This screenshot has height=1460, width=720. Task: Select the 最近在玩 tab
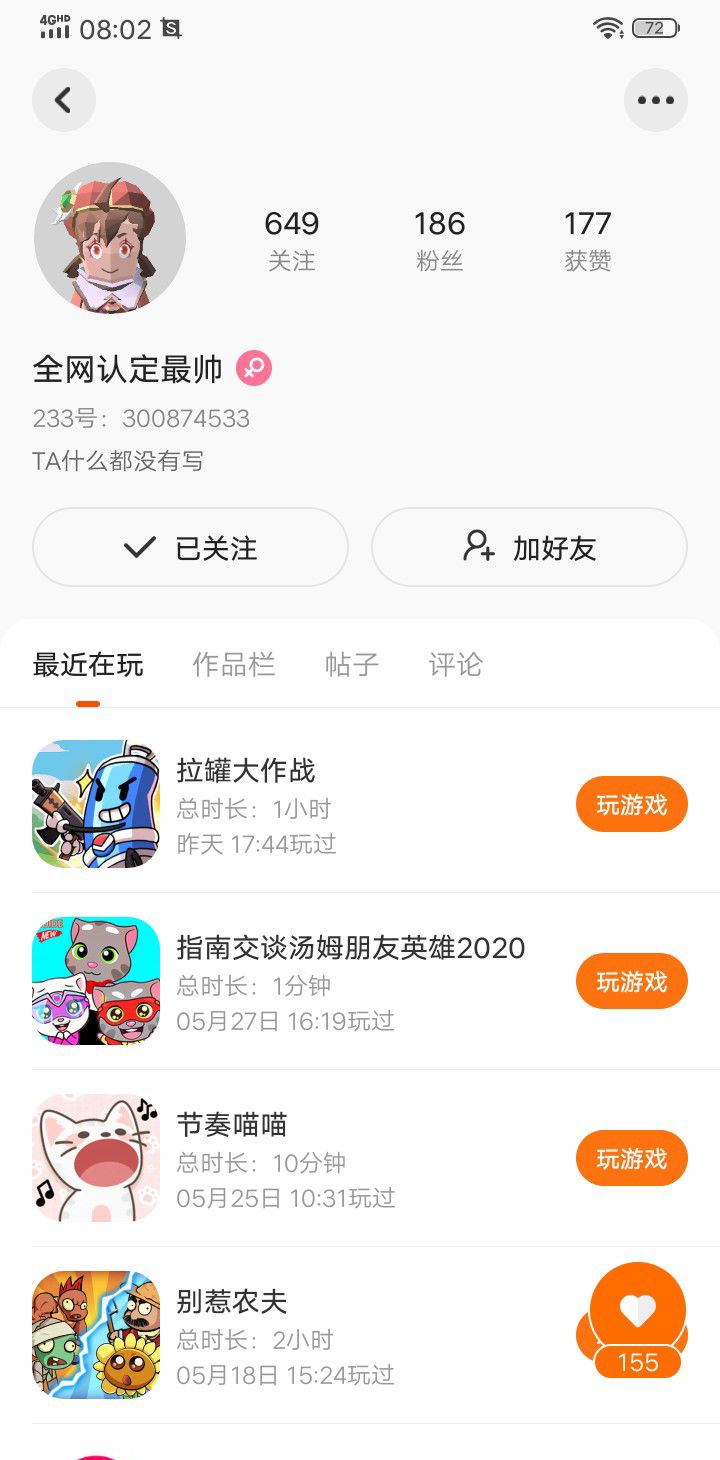coord(88,665)
